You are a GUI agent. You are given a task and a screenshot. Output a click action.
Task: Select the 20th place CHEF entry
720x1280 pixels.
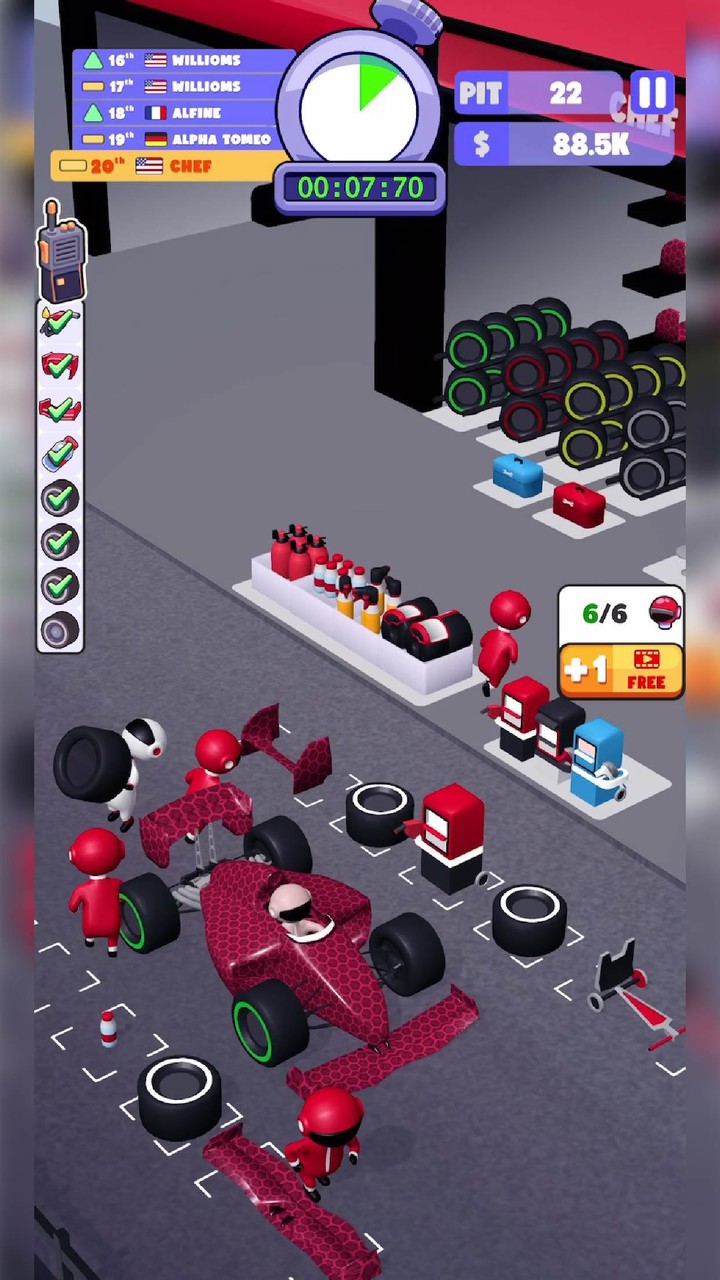(160, 166)
